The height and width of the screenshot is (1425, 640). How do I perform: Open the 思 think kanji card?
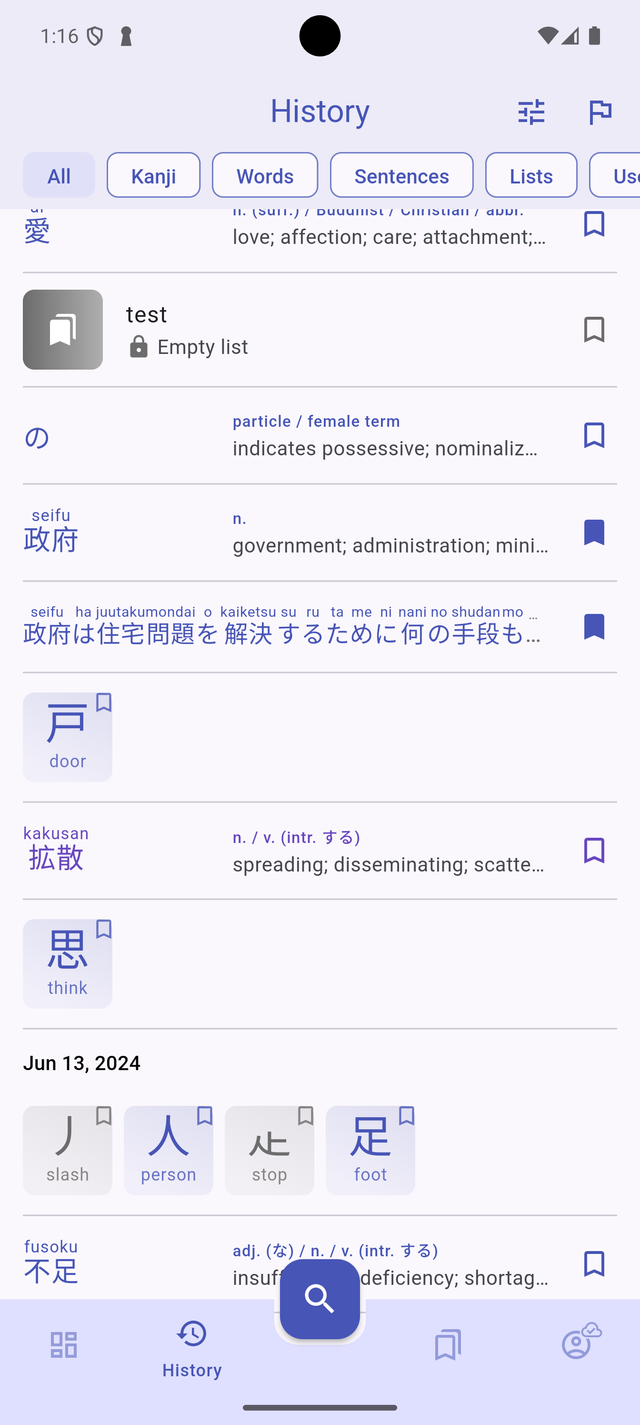pyautogui.click(x=67, y=964)
